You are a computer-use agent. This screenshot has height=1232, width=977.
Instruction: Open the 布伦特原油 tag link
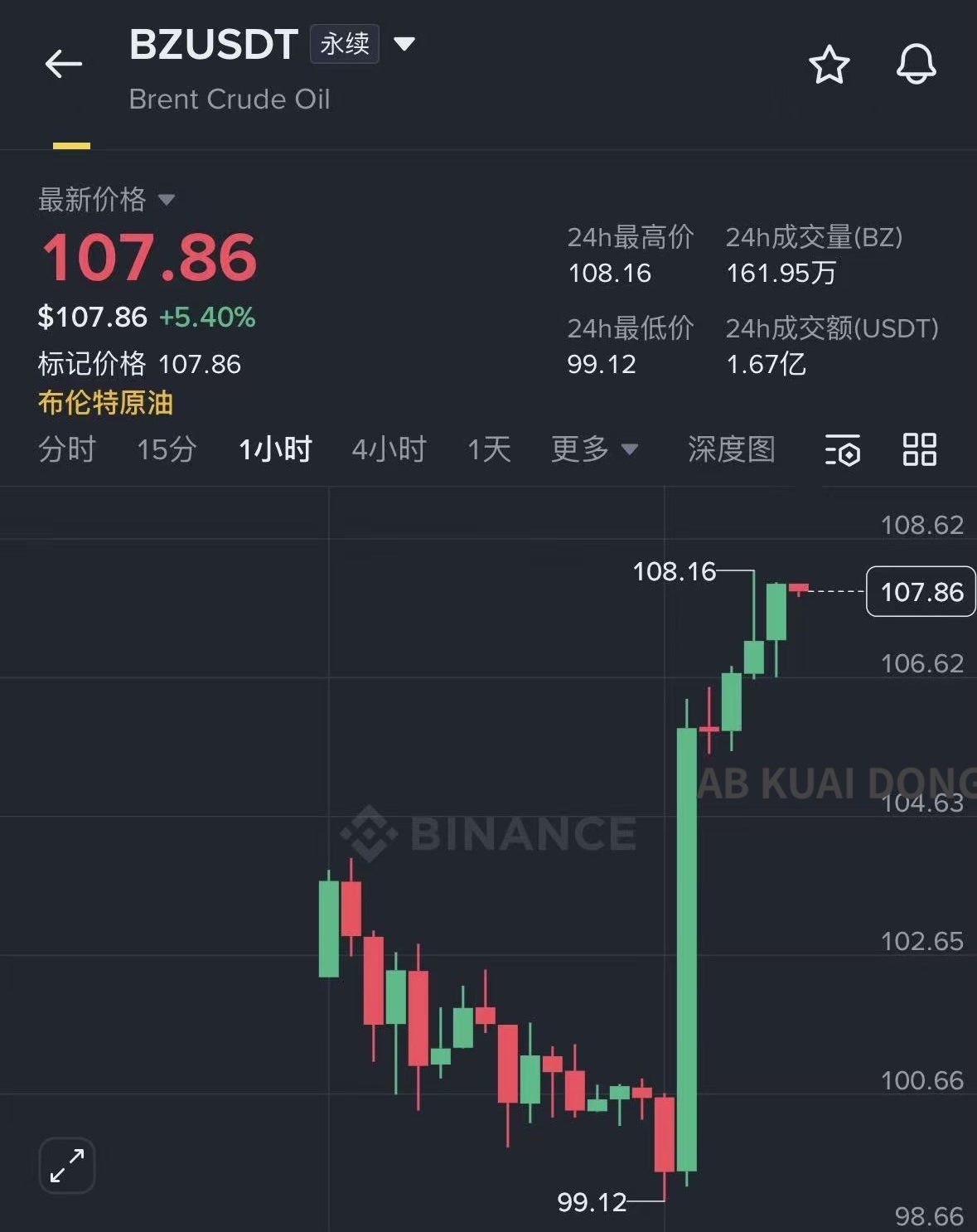[x=106, y=403]
